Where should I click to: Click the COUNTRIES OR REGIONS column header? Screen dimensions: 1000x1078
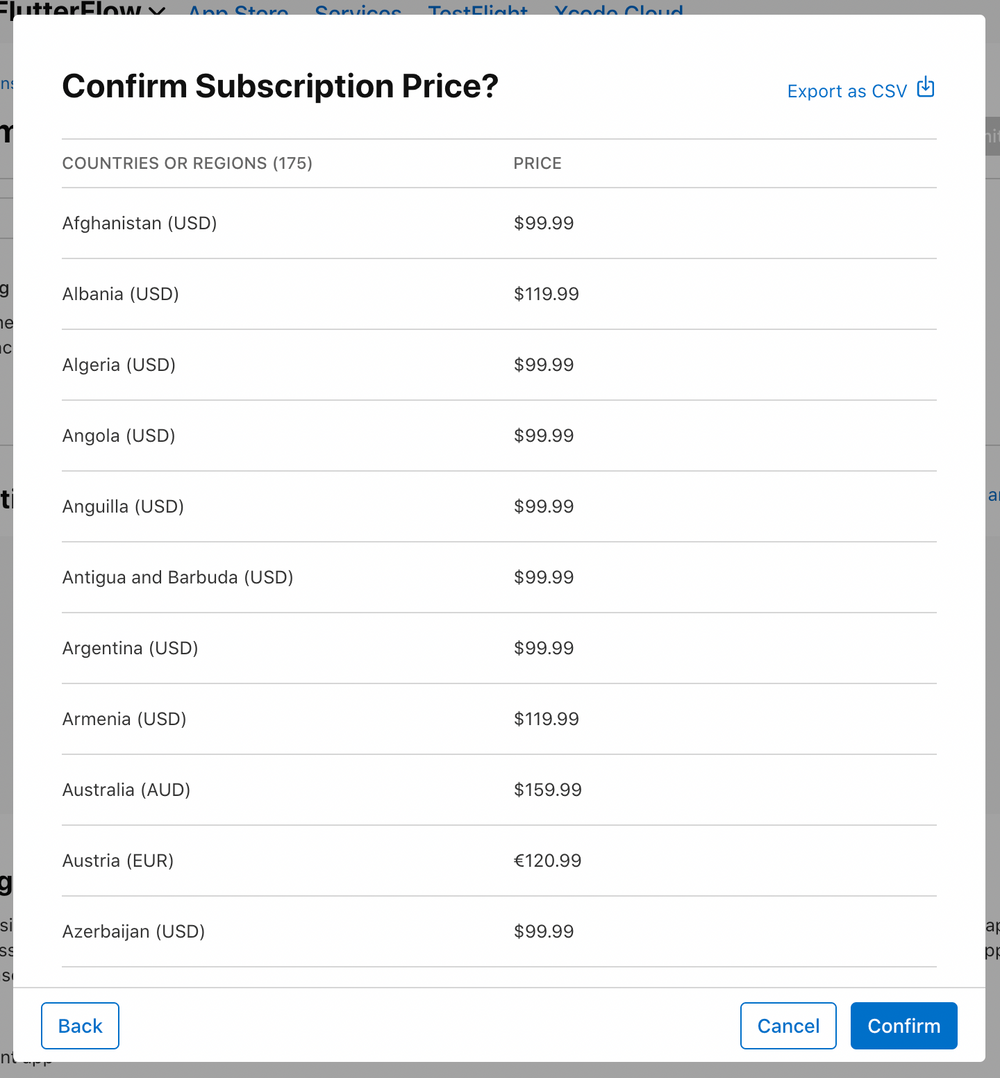[187, 163]
